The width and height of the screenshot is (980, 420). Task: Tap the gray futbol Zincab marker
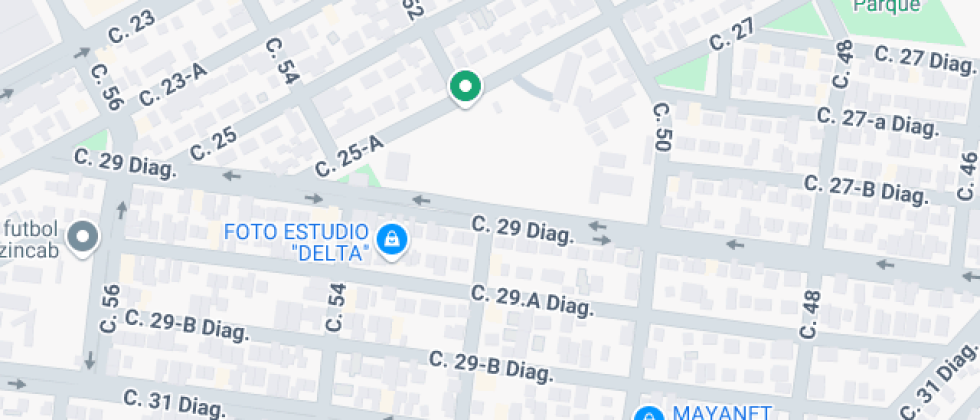(x=83, y=238)
